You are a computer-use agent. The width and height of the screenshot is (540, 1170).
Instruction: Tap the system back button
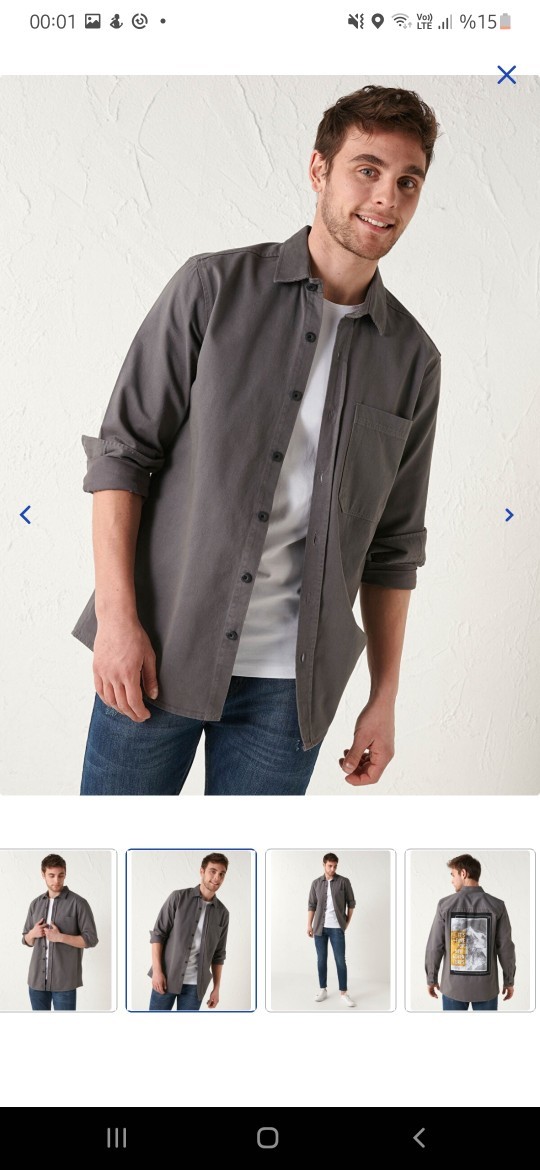[419, 1137]
